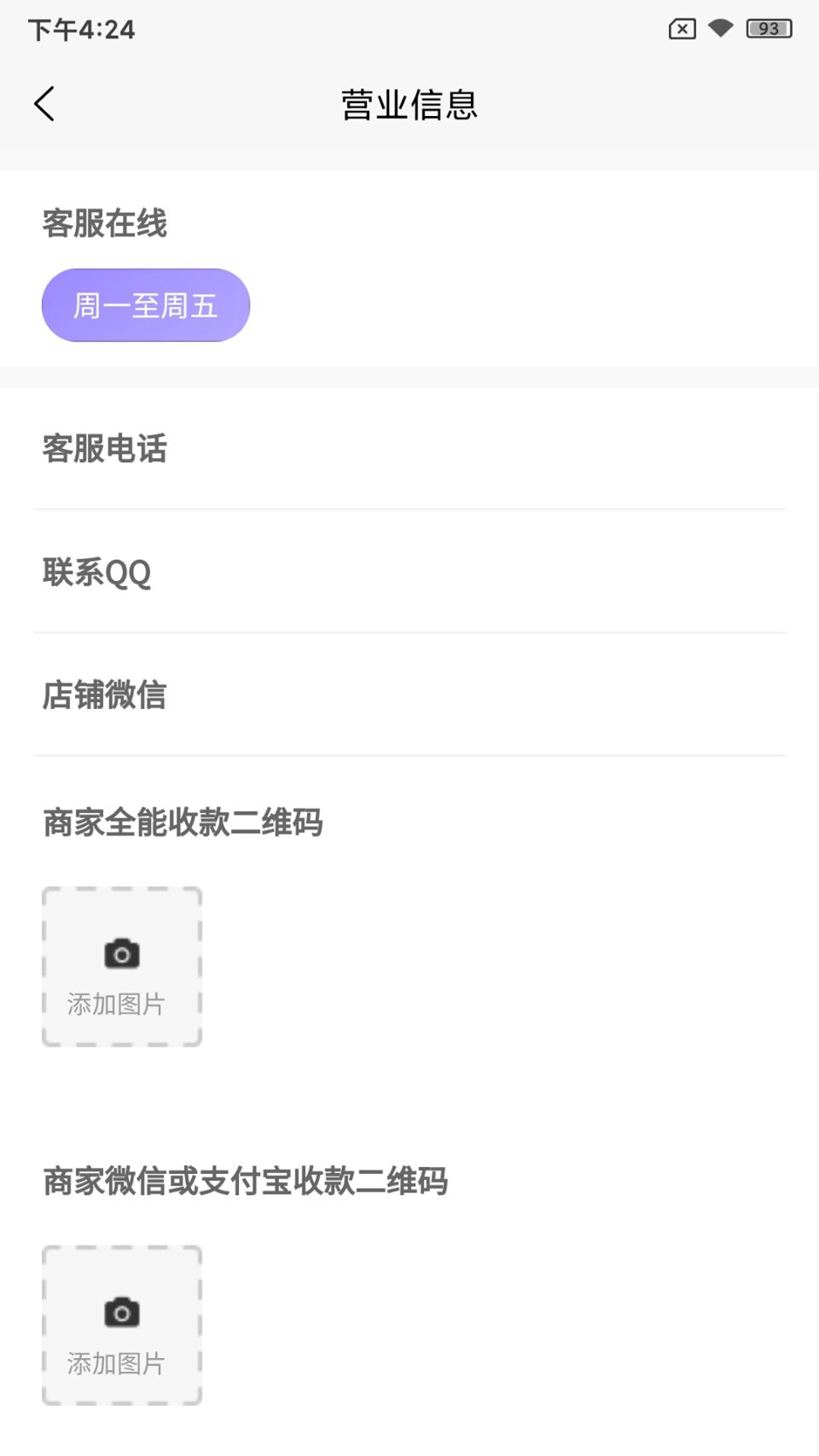Tap the time display in the status bar

(82, 29)
